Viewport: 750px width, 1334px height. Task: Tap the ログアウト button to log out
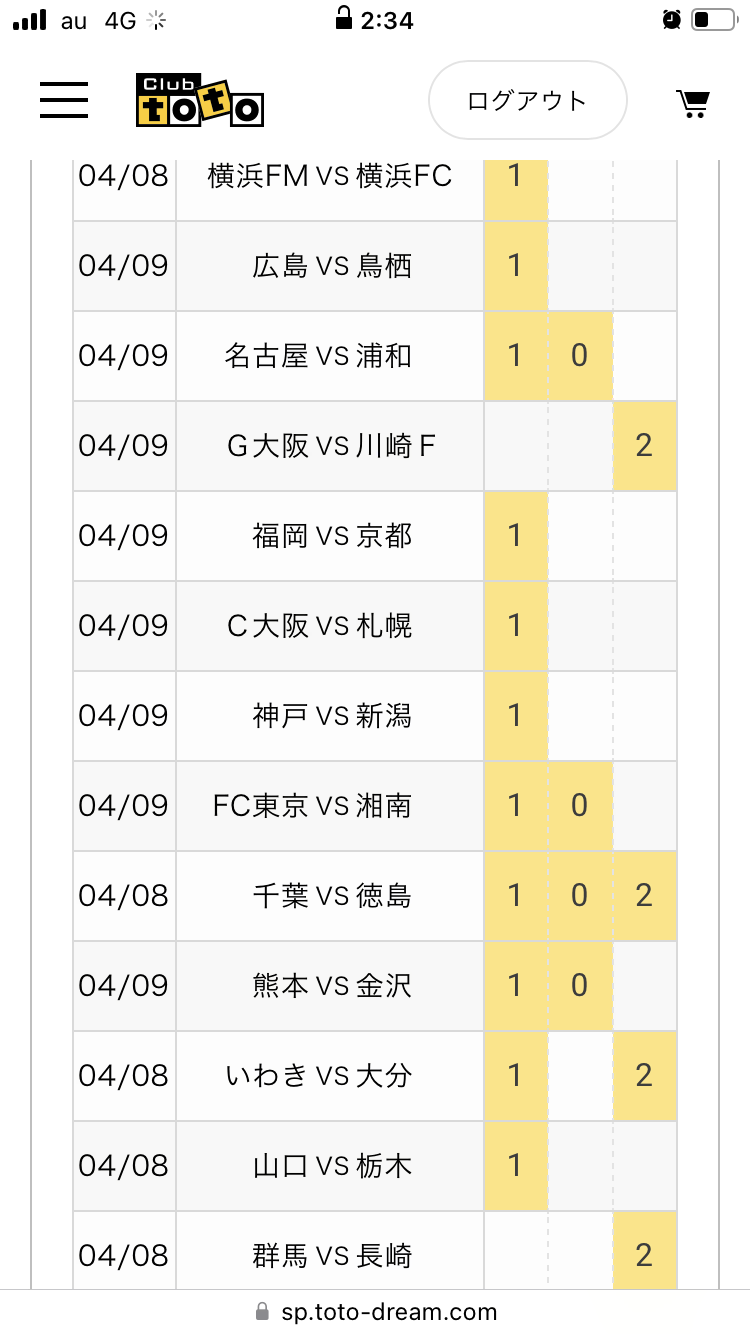click(527, 100)
